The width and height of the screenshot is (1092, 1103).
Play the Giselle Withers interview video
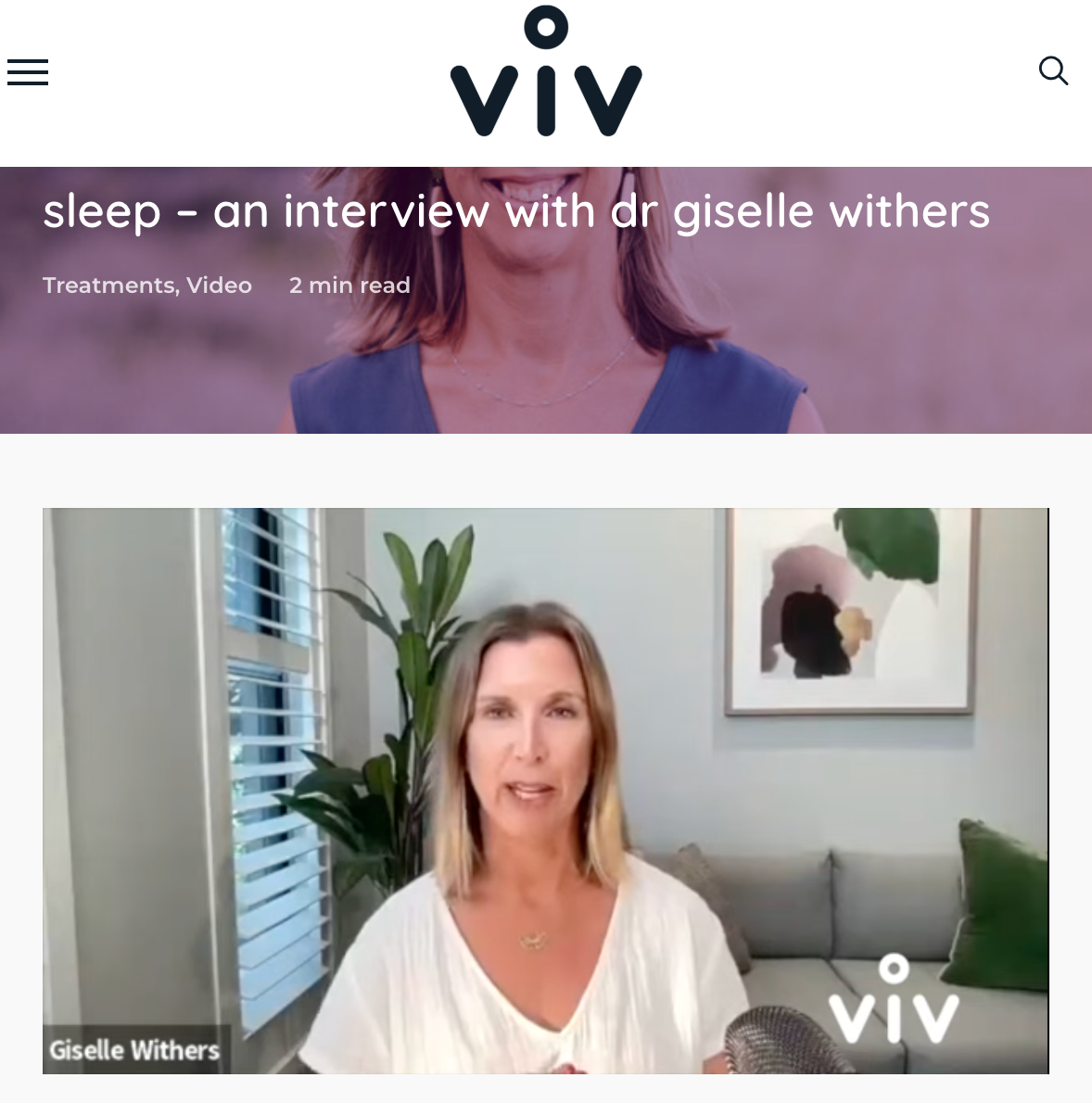(x=545, y=791)
